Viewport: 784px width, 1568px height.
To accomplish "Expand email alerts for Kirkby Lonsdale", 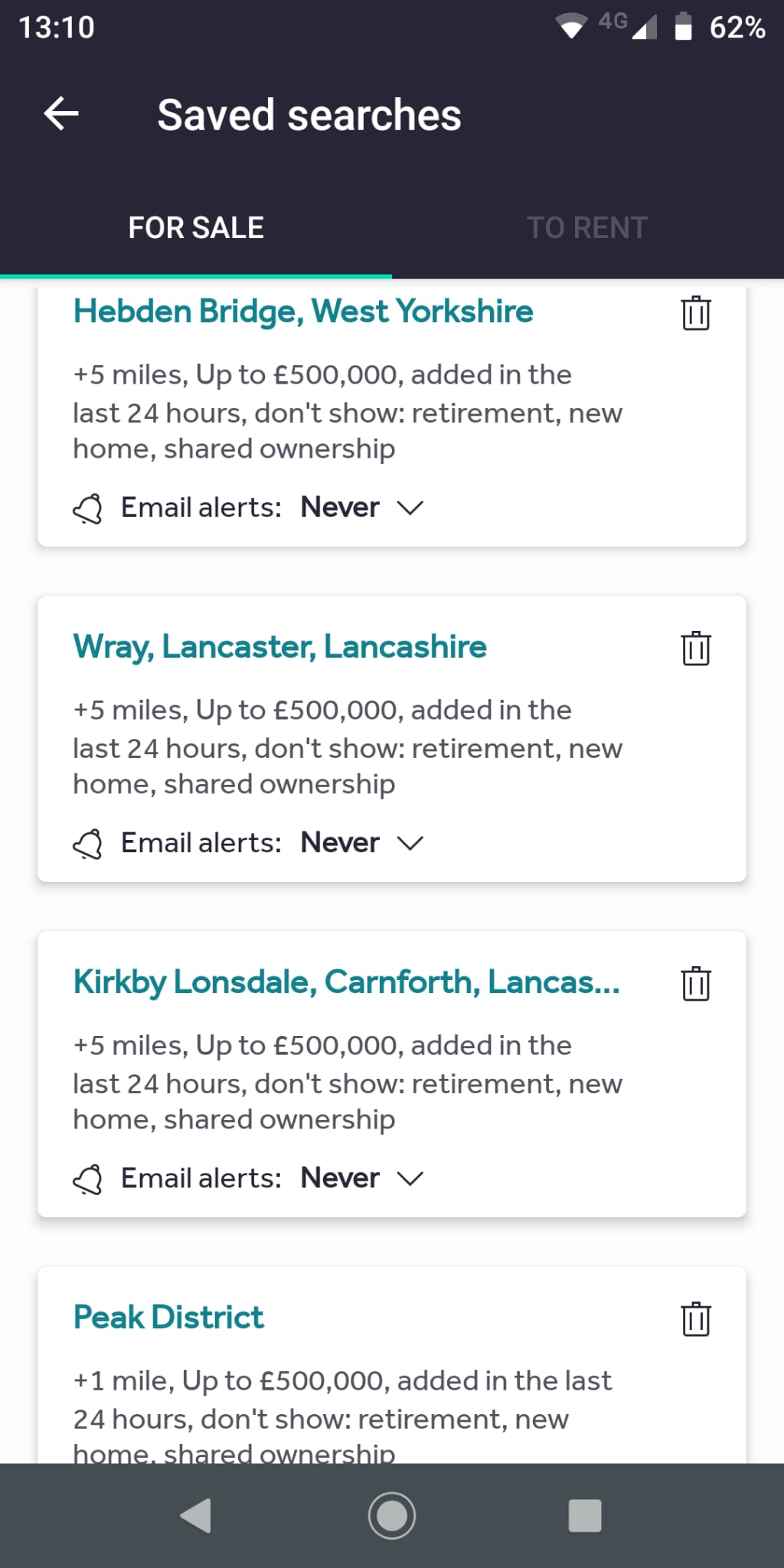I will [x=361, y=1178].
